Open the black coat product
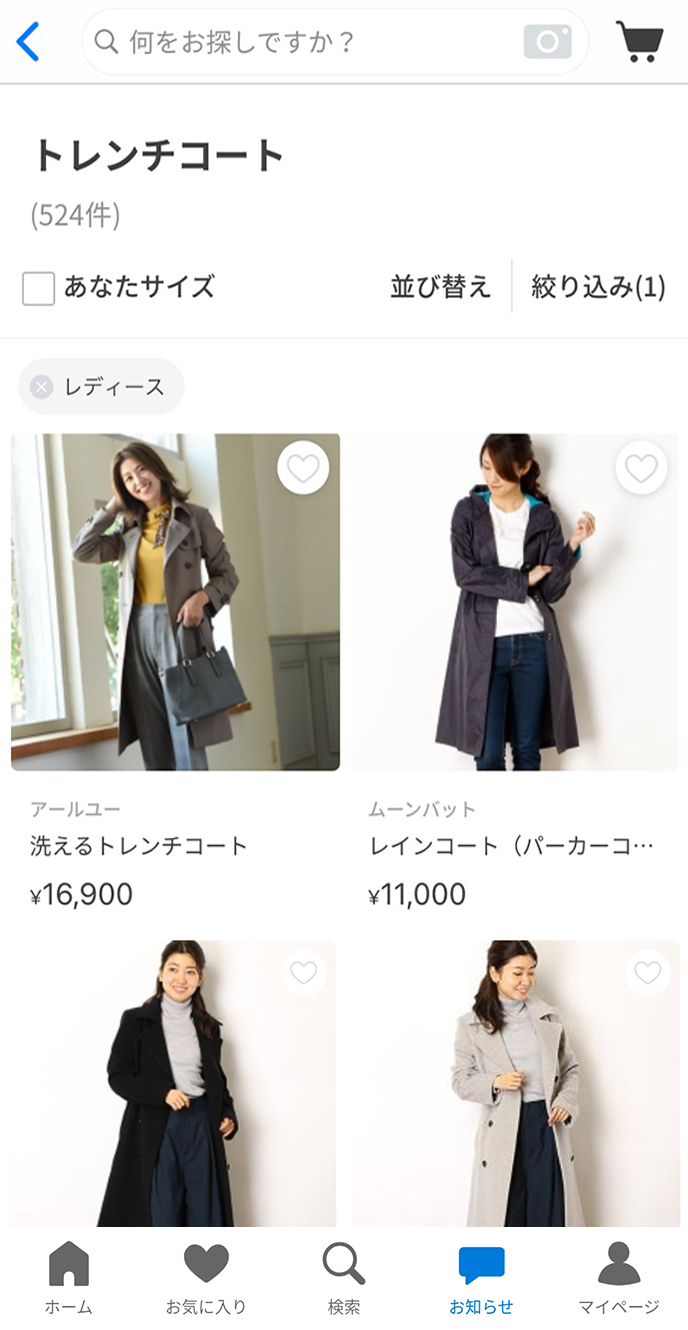 pos(172,1084)
